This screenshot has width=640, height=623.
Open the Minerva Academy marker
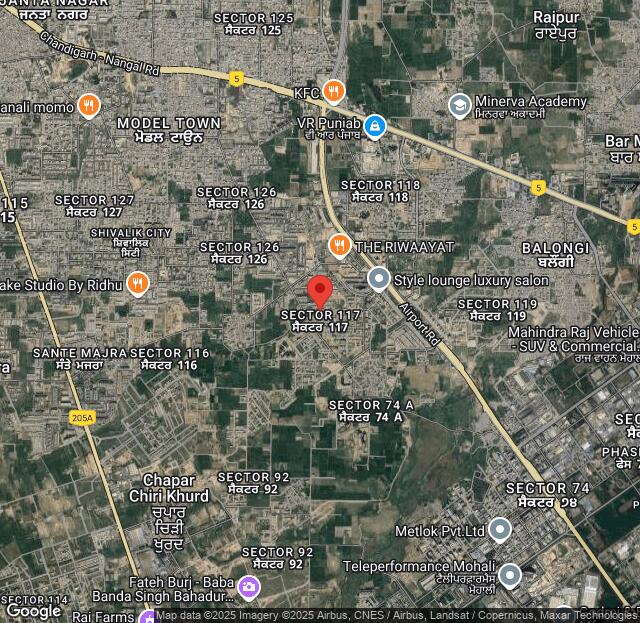click(x=459, y=104)
